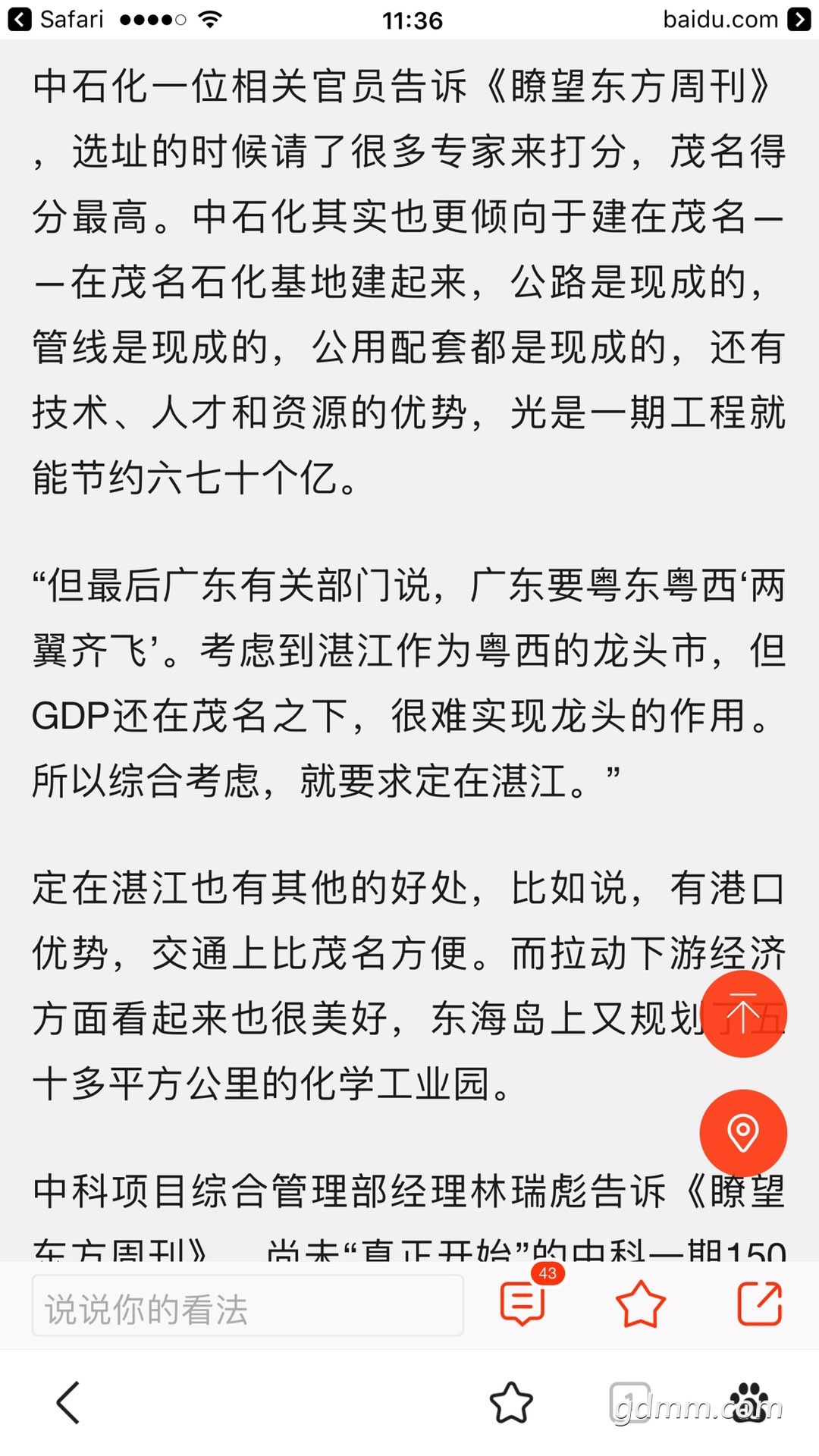Tap the black star in the browser bar

[x=511, y=1402]
